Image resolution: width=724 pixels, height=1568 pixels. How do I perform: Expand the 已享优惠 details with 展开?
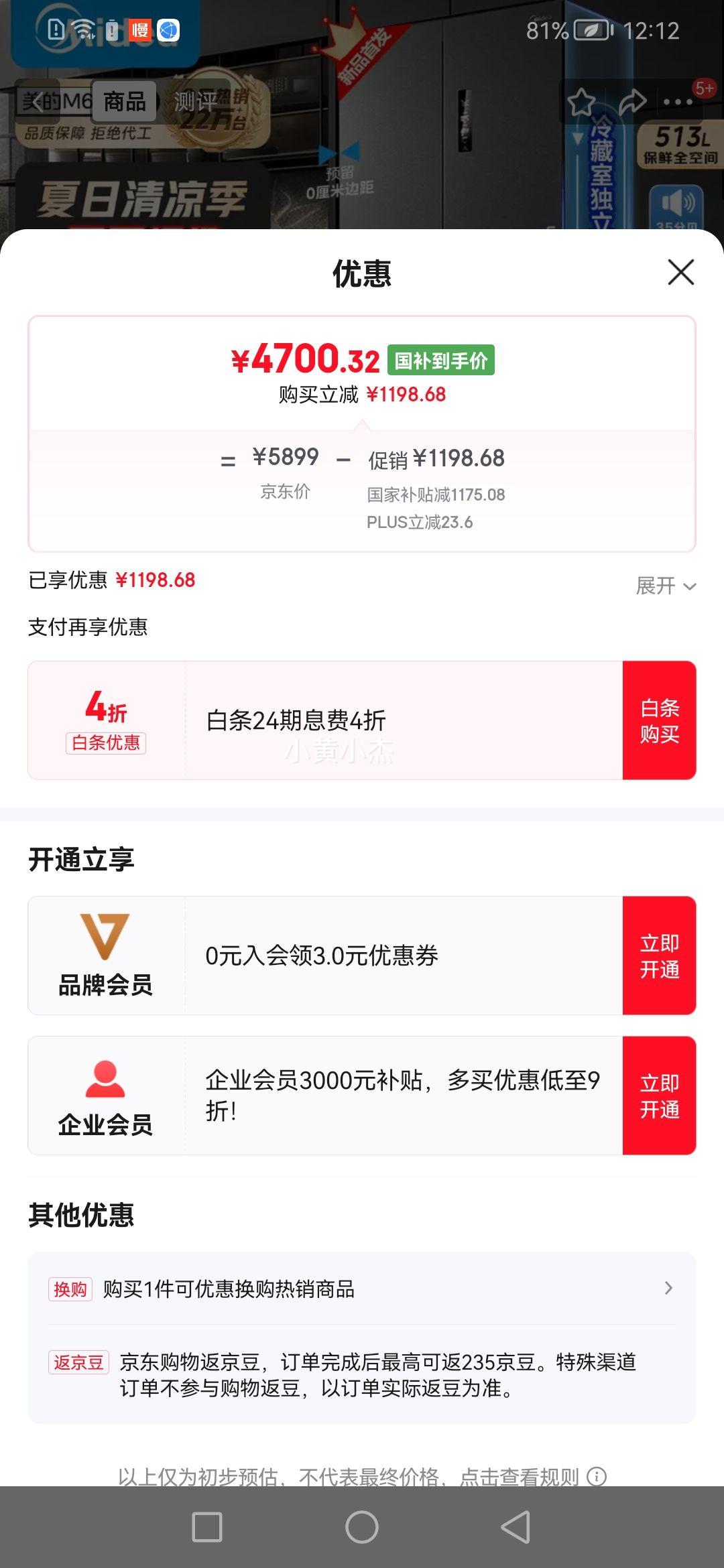[x=665, y=586]
